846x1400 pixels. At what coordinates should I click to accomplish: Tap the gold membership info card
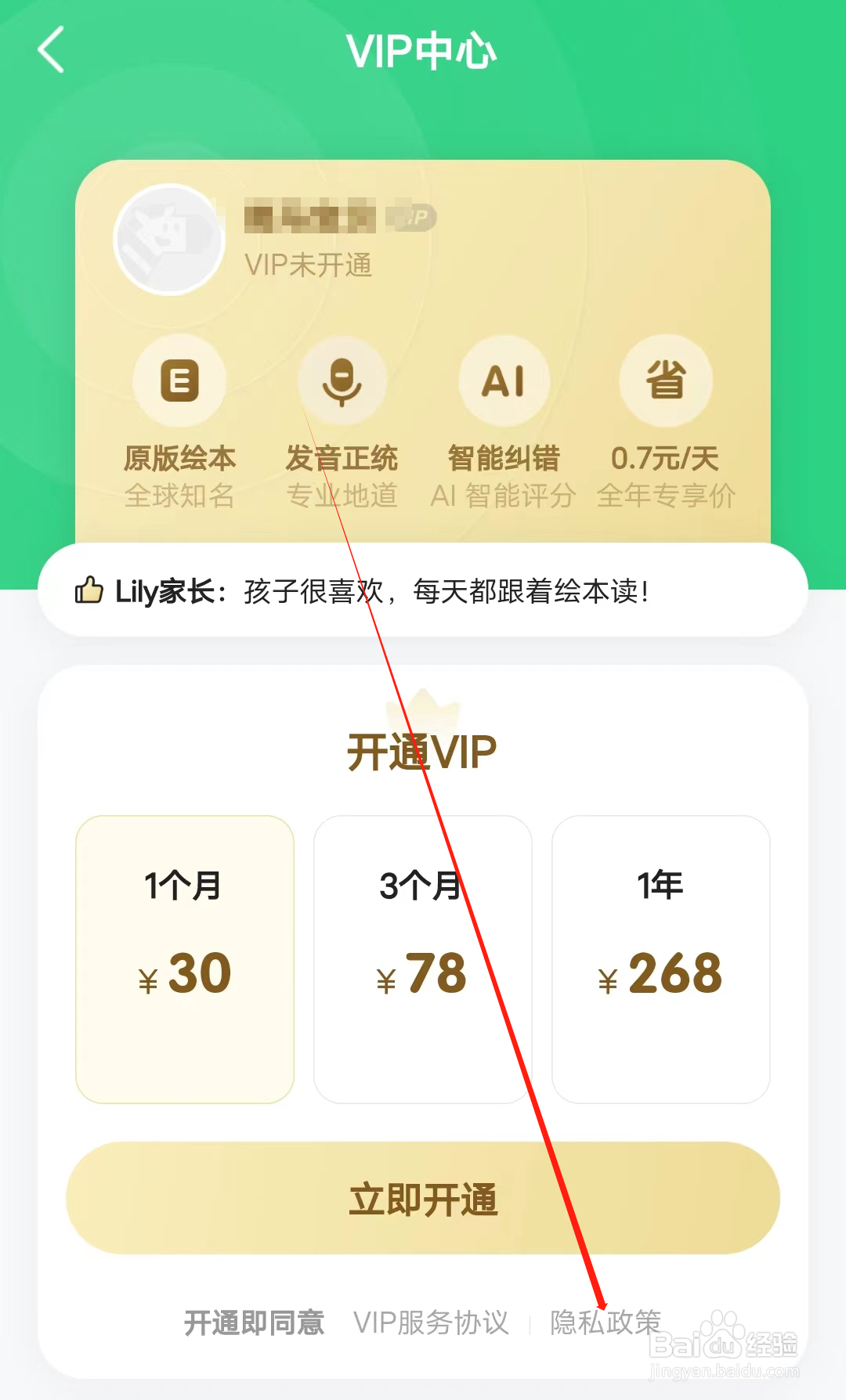(423, 345)
